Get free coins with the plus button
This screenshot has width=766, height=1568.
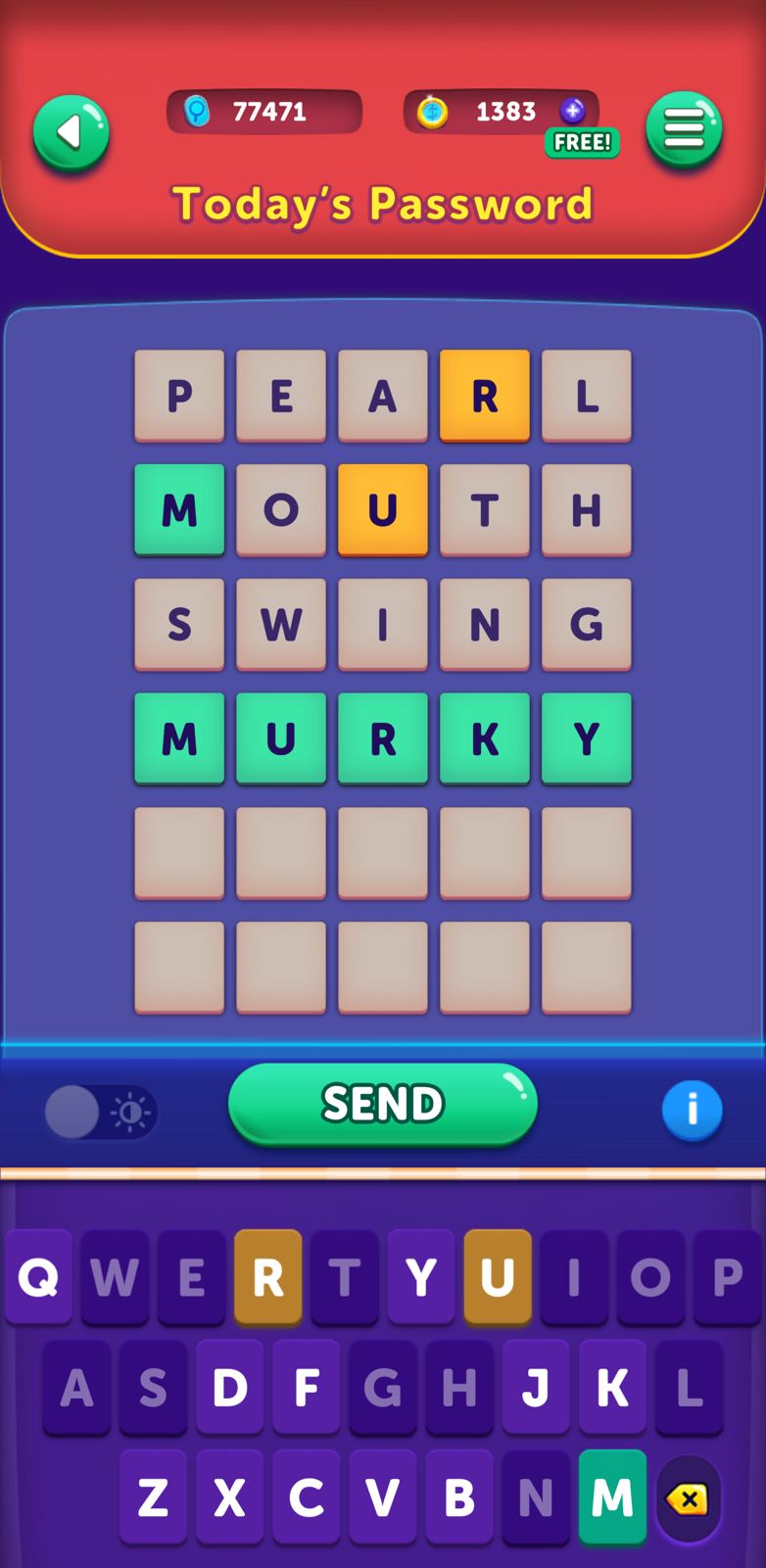pyautogui.click(x=573, y=112)
